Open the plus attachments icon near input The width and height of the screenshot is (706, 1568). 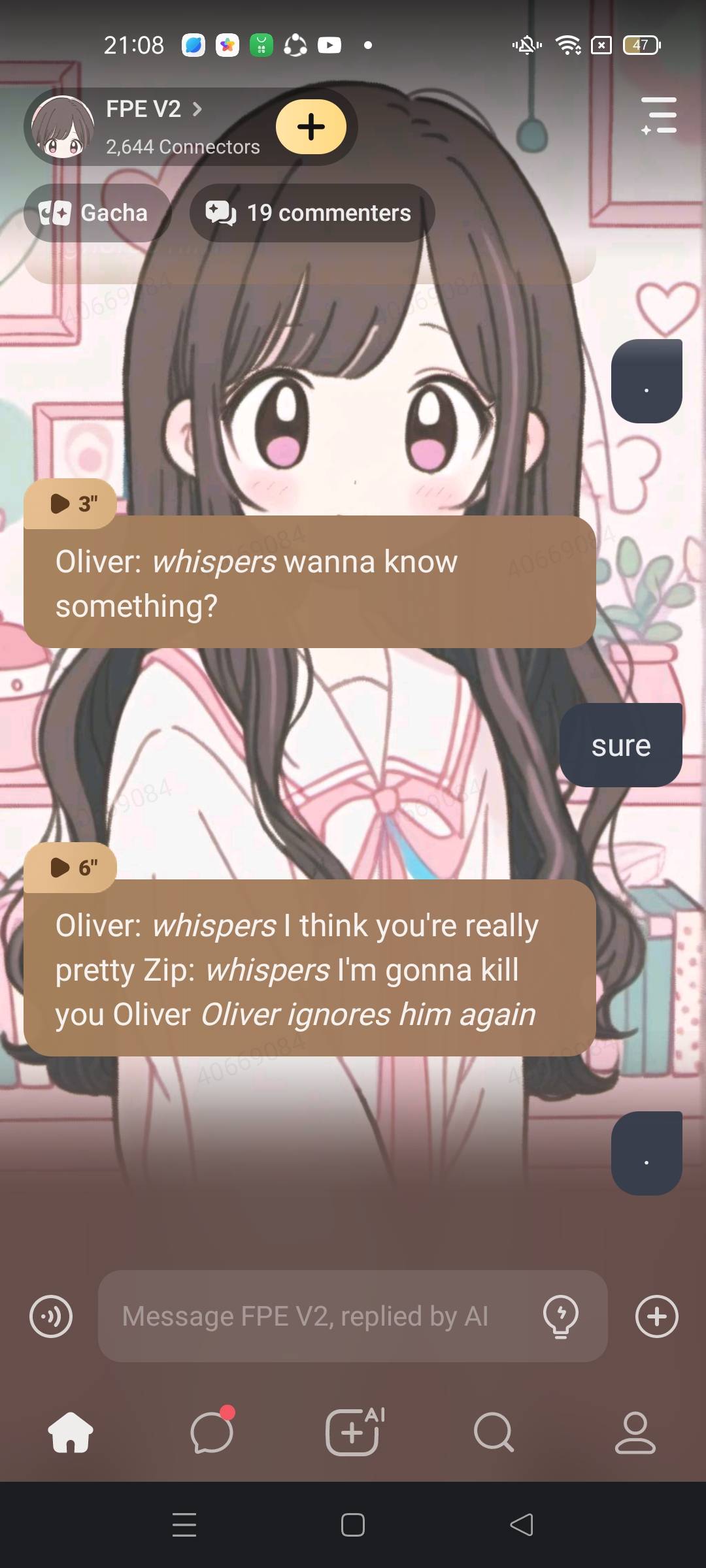pyautogui.click(x=657, y=1316)
